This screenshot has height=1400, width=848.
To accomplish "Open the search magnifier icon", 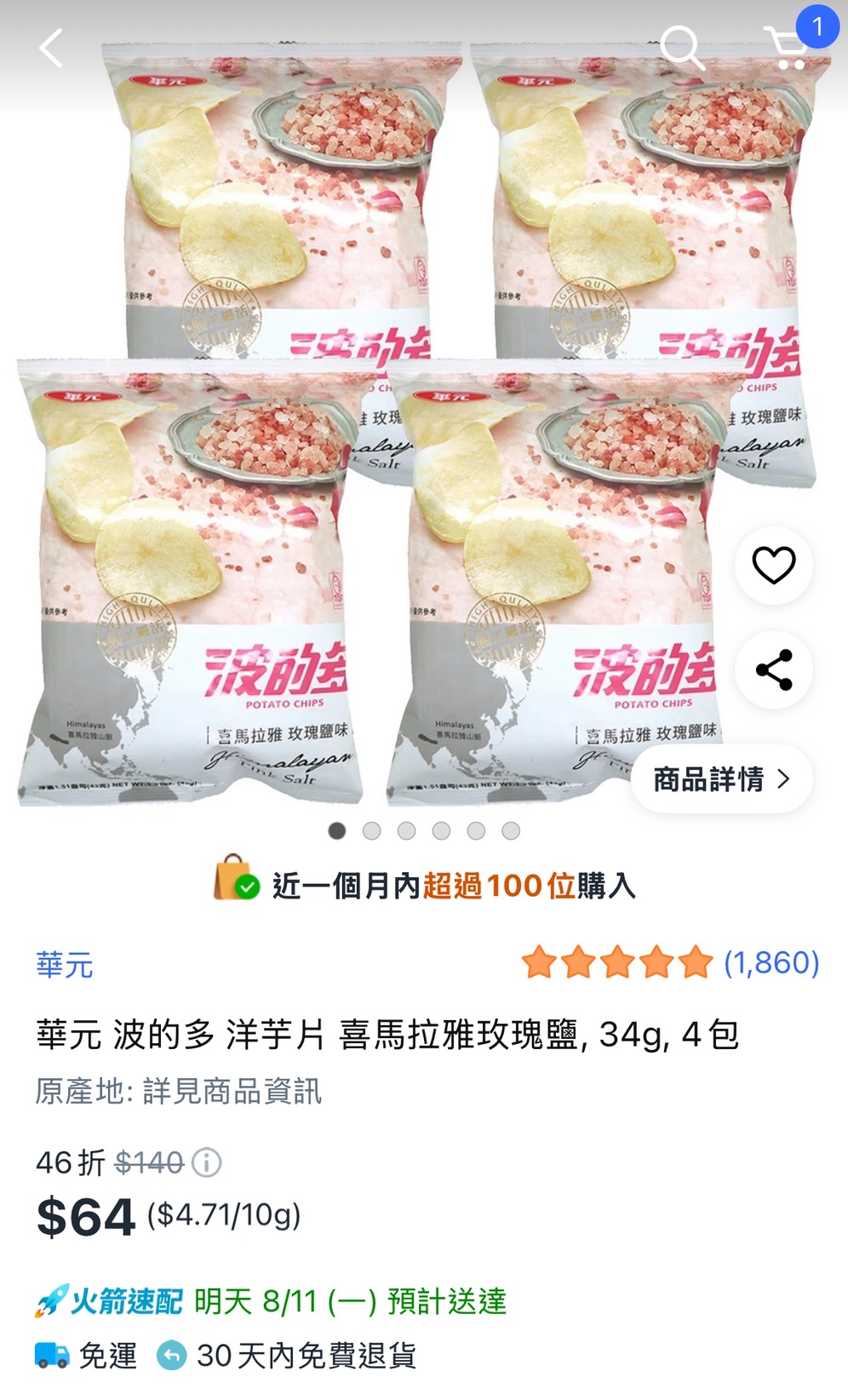I will coord(682,48).
